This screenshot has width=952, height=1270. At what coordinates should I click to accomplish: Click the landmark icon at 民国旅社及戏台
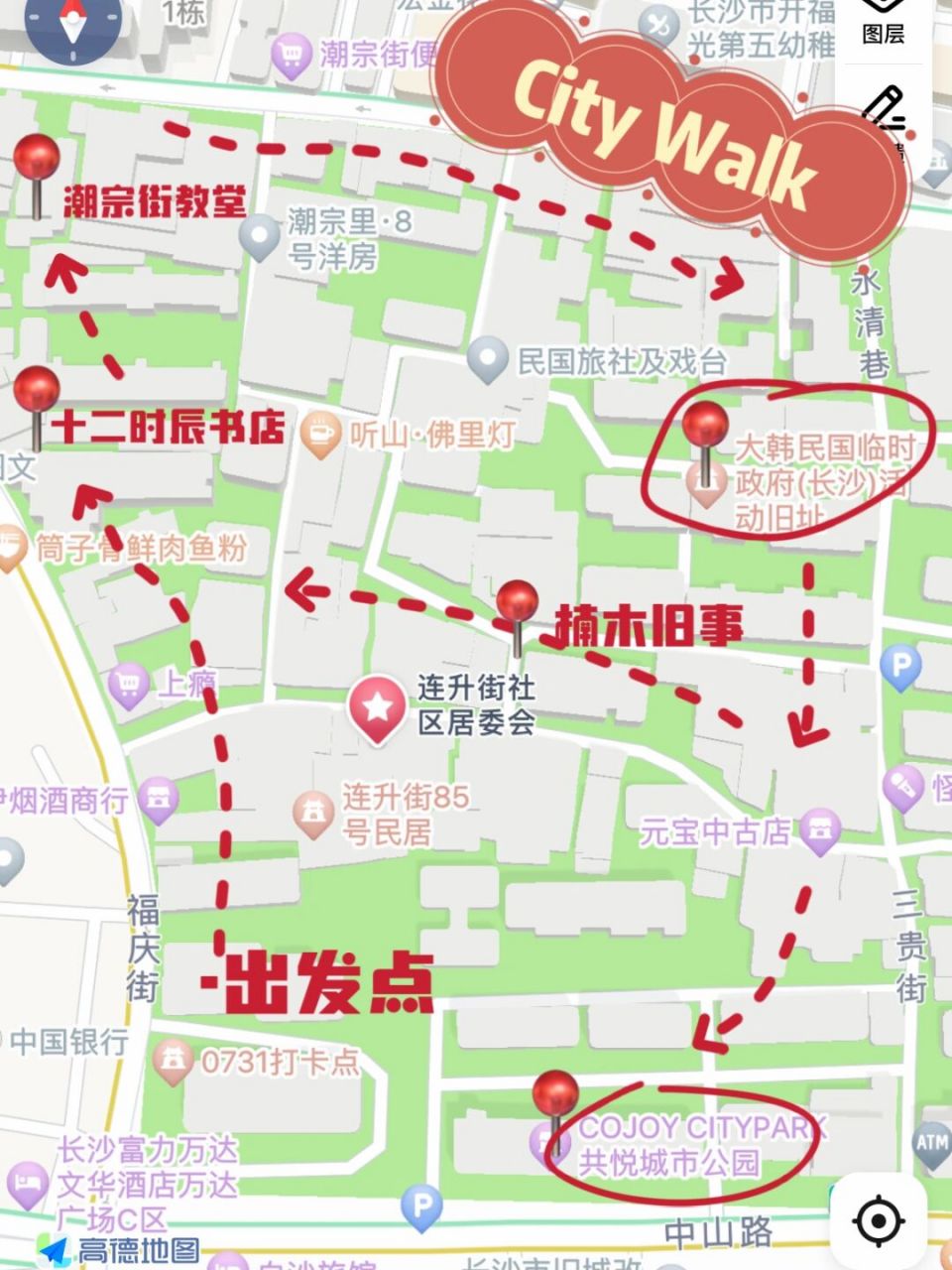(487, 359)
